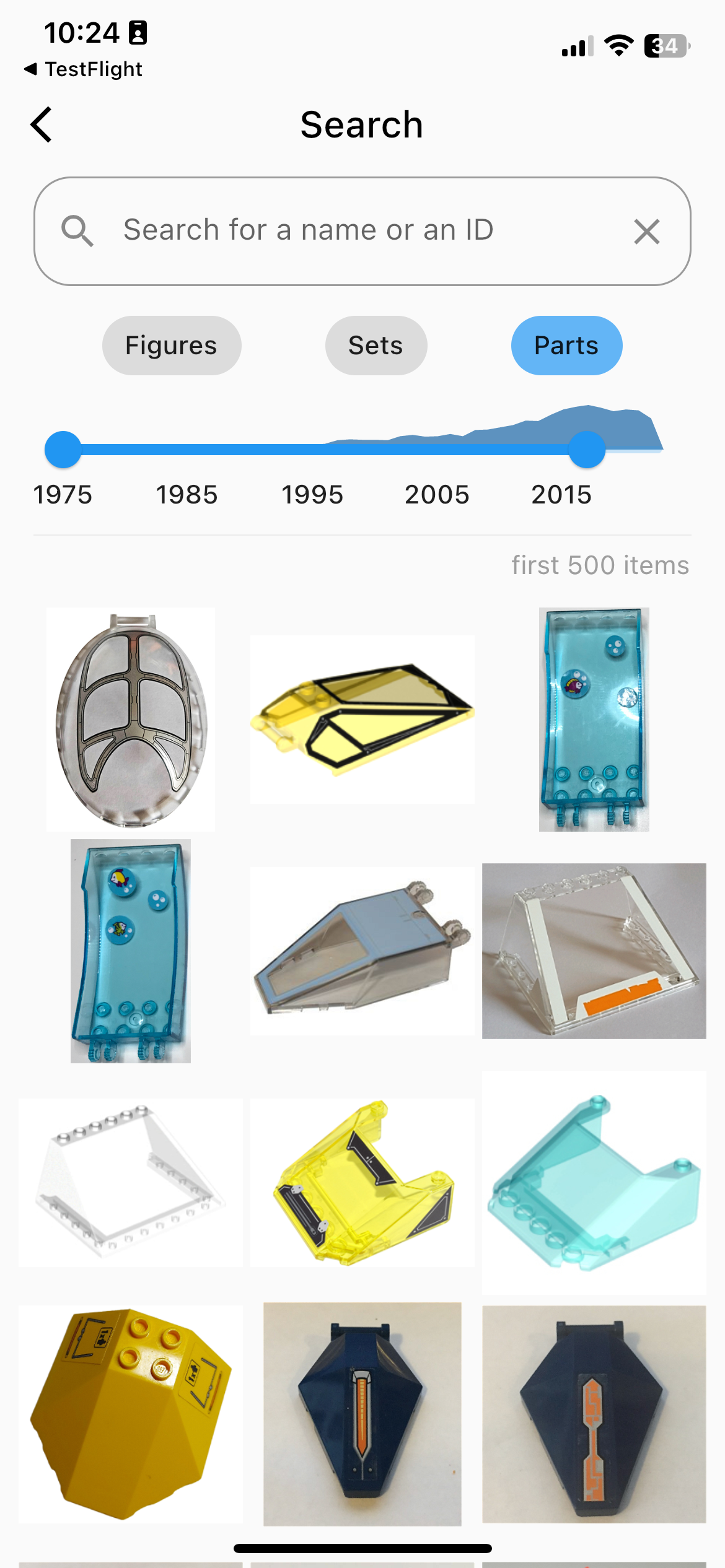The width and height of the screenshot is (725, 1568).
Task: Clear the search field with the X
Action: coord(646,232)
